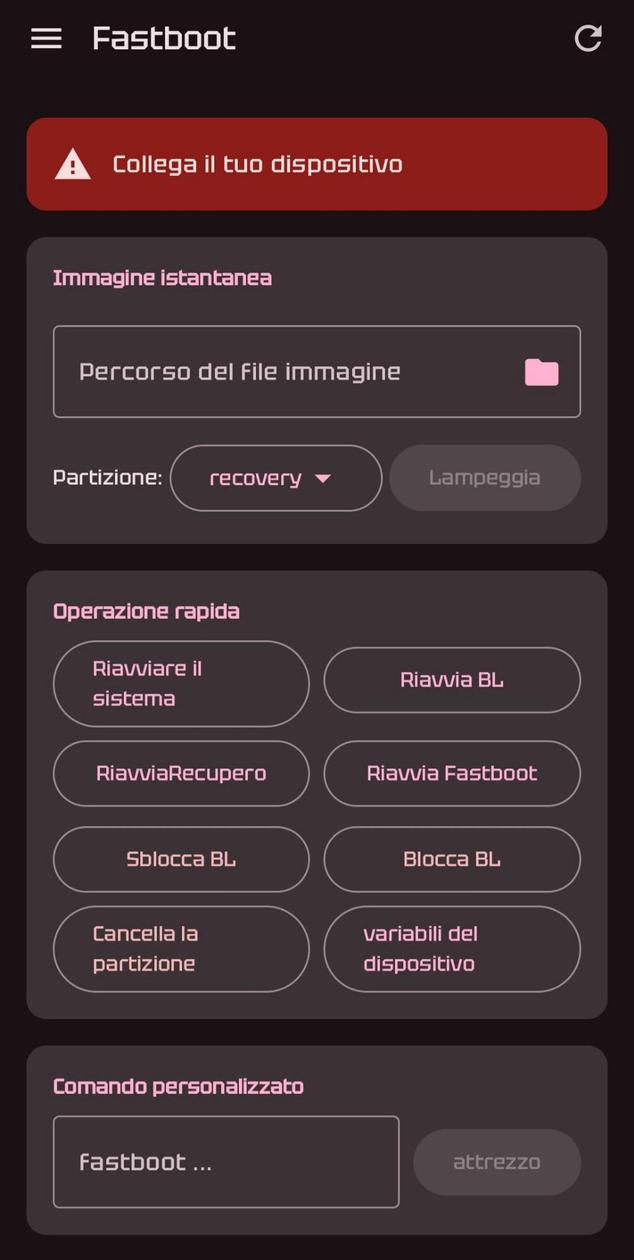Focus the fastboot custom command field
The width and height of the screenshot is (634, 1260).
coord(226,1162)
